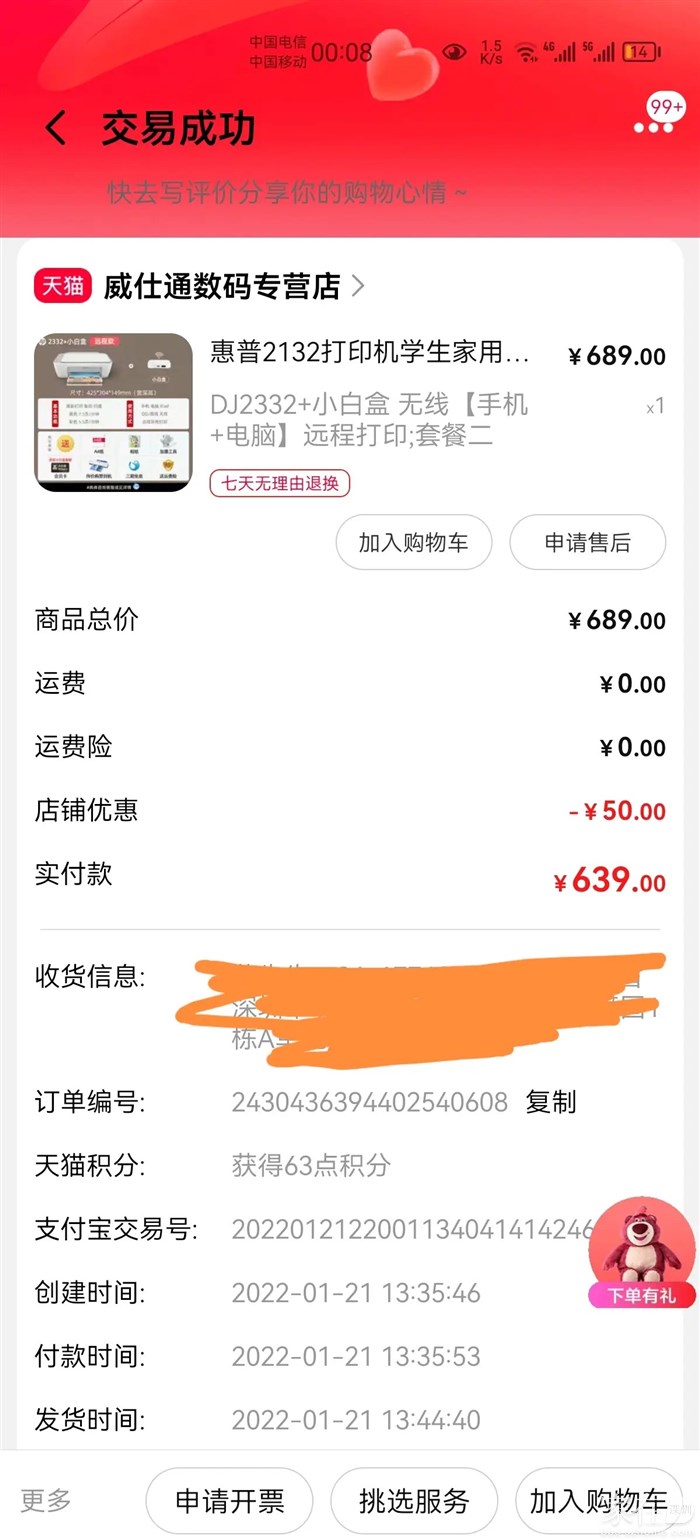Tap 加入购物车 under the product details
The width and height of the screenshot is (700, 1540).
point(413,543)
